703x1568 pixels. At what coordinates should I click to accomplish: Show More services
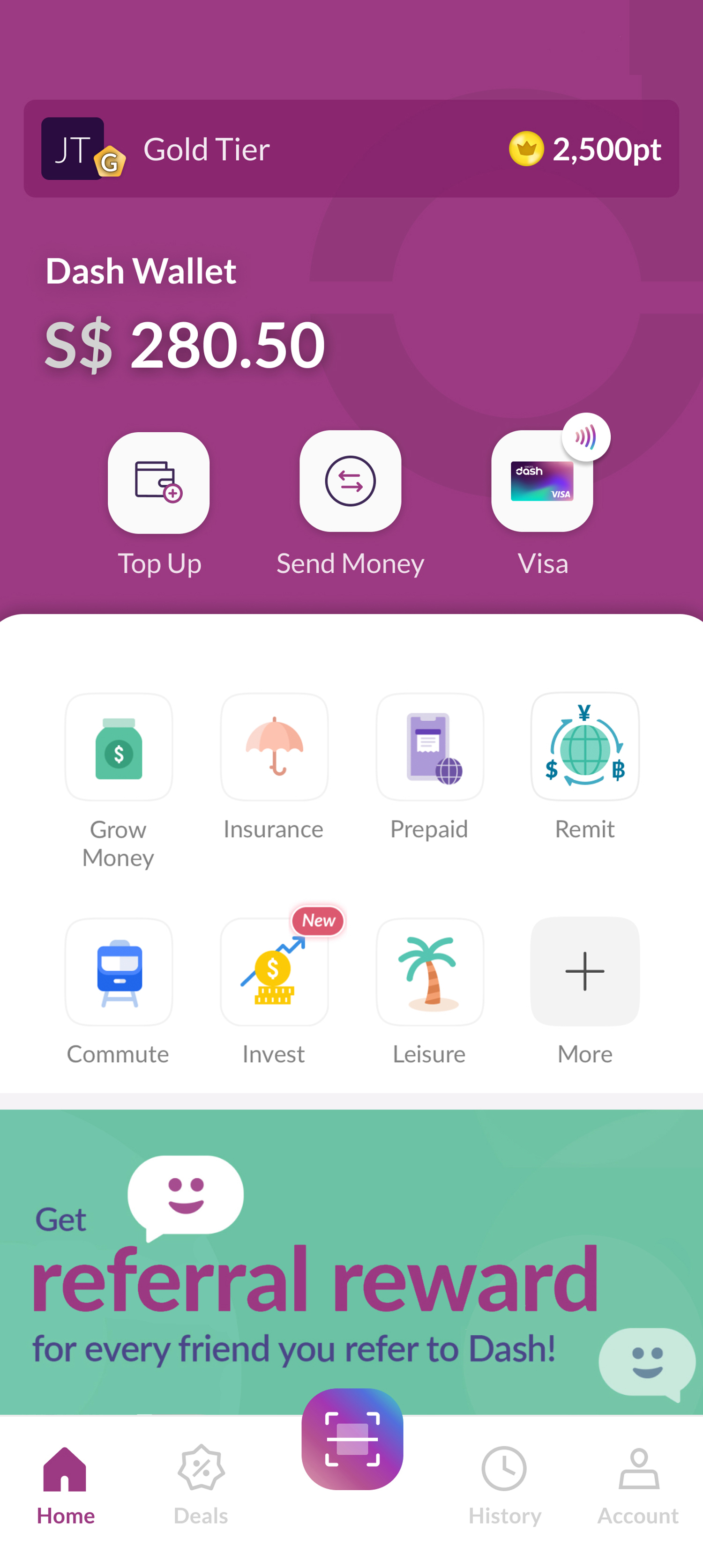point(585,971)
